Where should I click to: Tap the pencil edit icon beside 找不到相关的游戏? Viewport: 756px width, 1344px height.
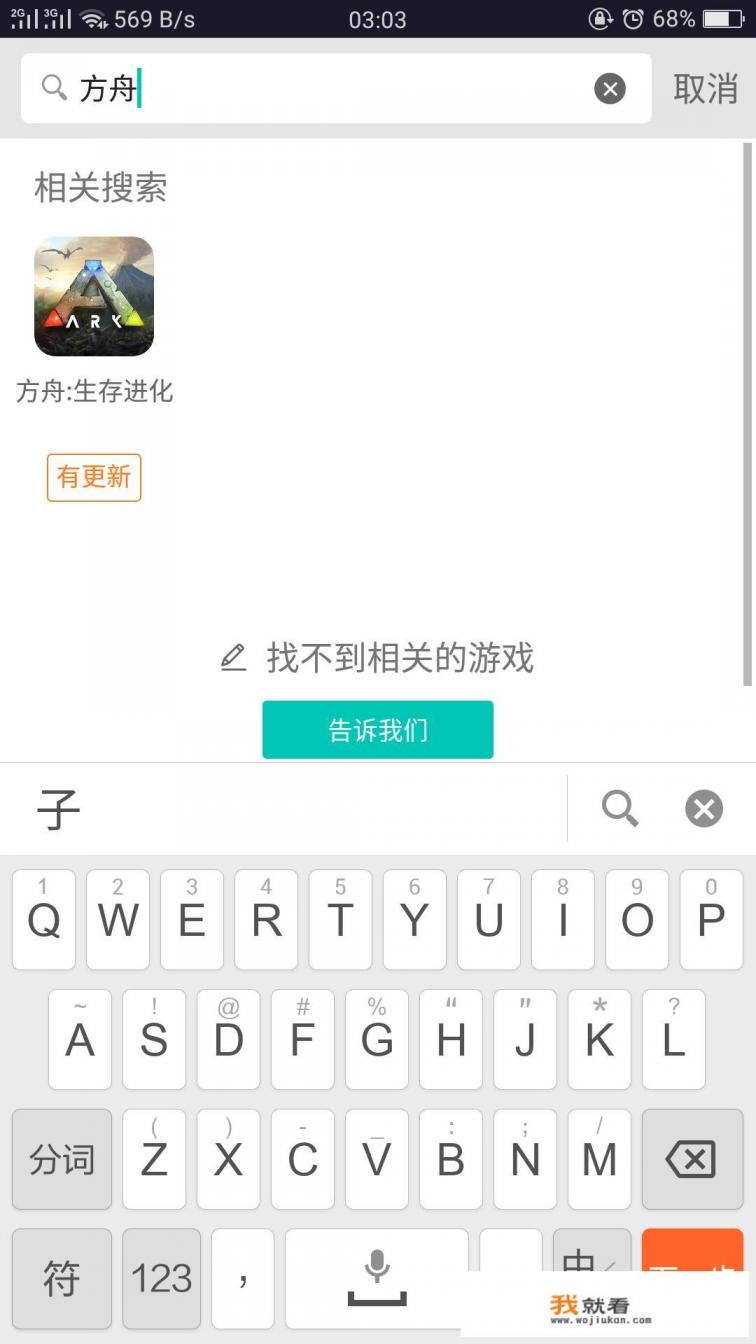tap(232, 657)
